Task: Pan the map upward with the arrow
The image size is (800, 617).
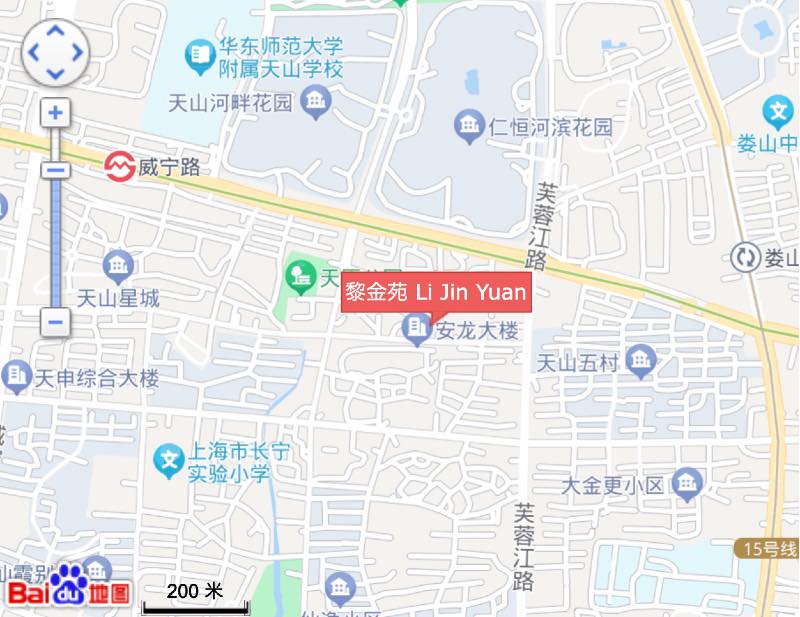Action: [55, 30]
